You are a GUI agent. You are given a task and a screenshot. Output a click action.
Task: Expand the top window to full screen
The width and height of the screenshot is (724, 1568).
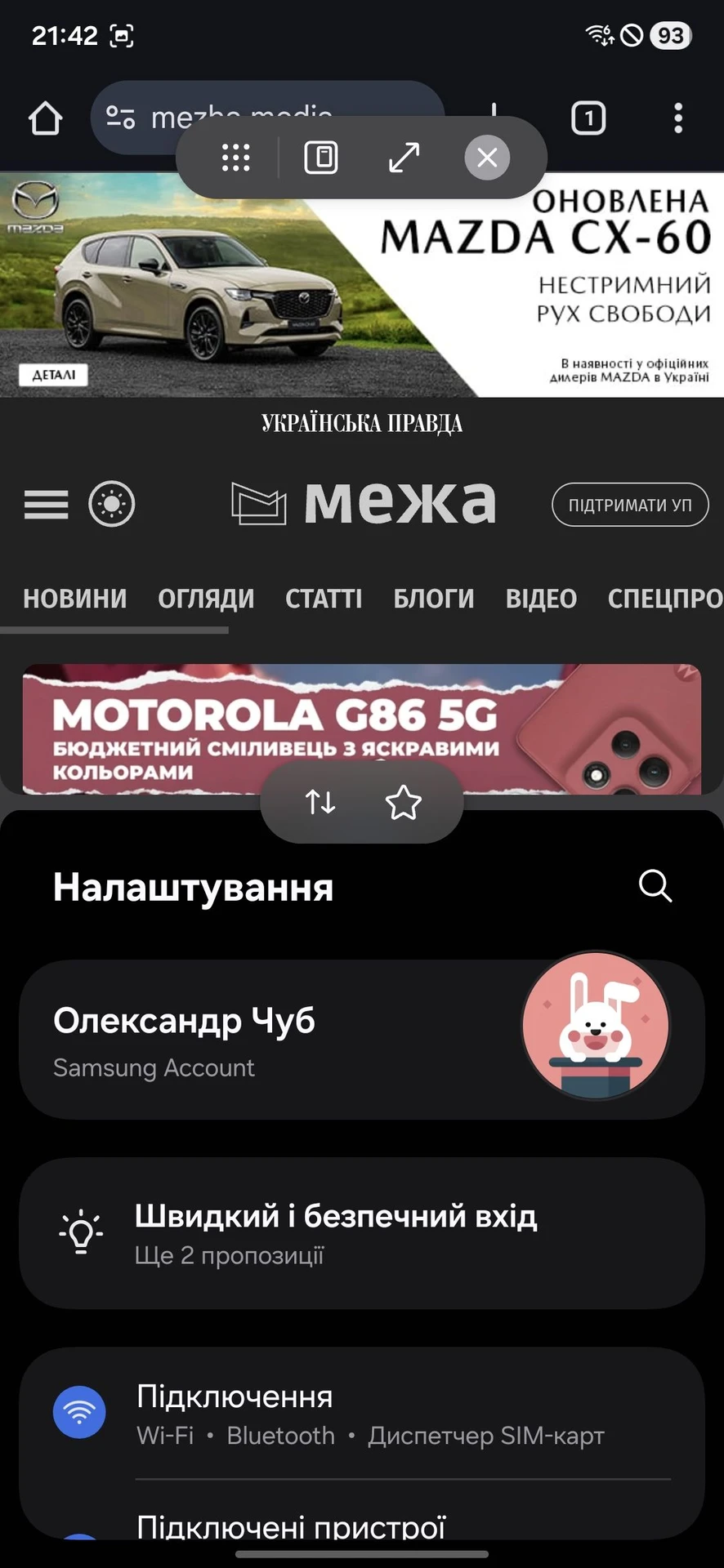click(x=404, y=158)
